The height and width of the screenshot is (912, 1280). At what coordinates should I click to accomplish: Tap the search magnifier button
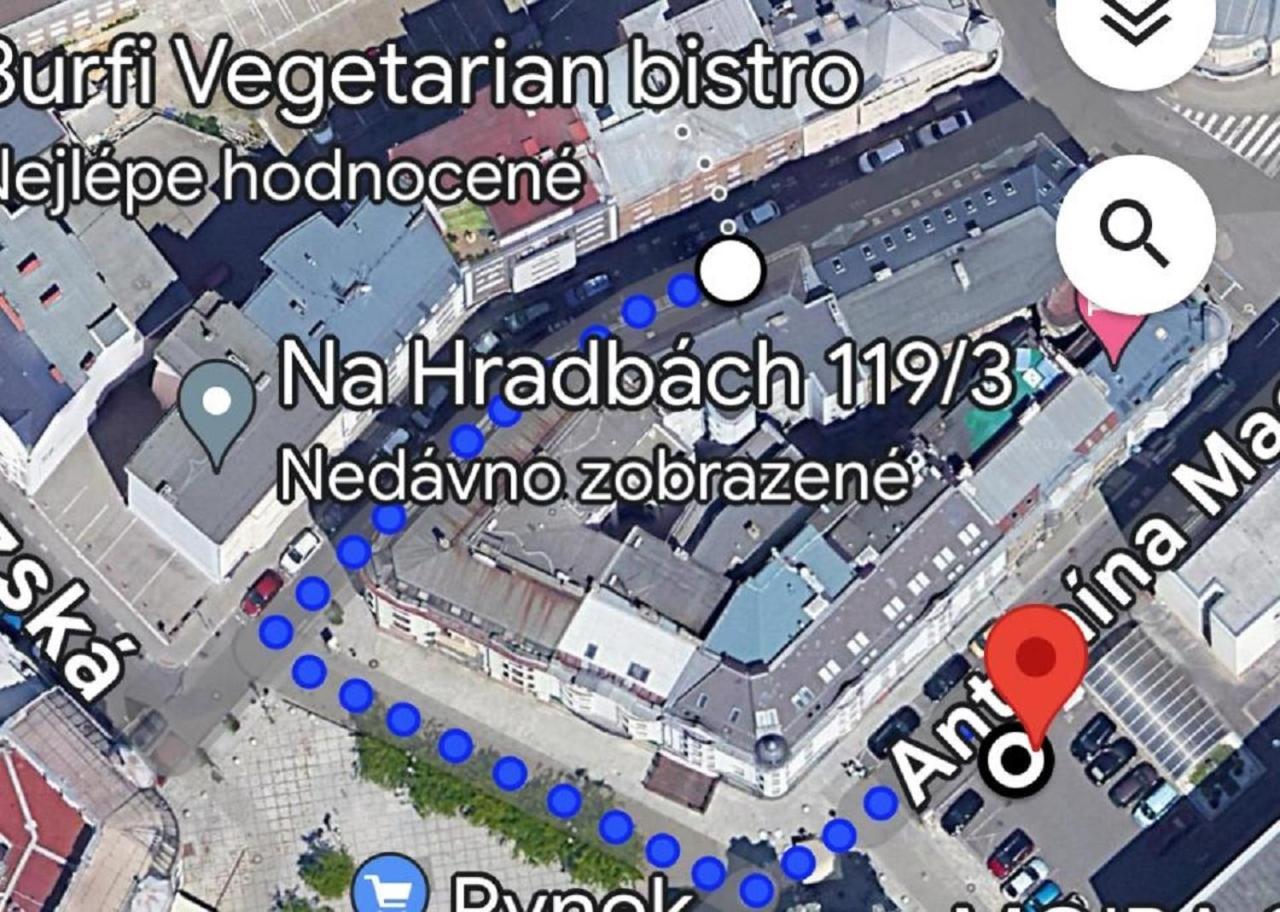1135,234
